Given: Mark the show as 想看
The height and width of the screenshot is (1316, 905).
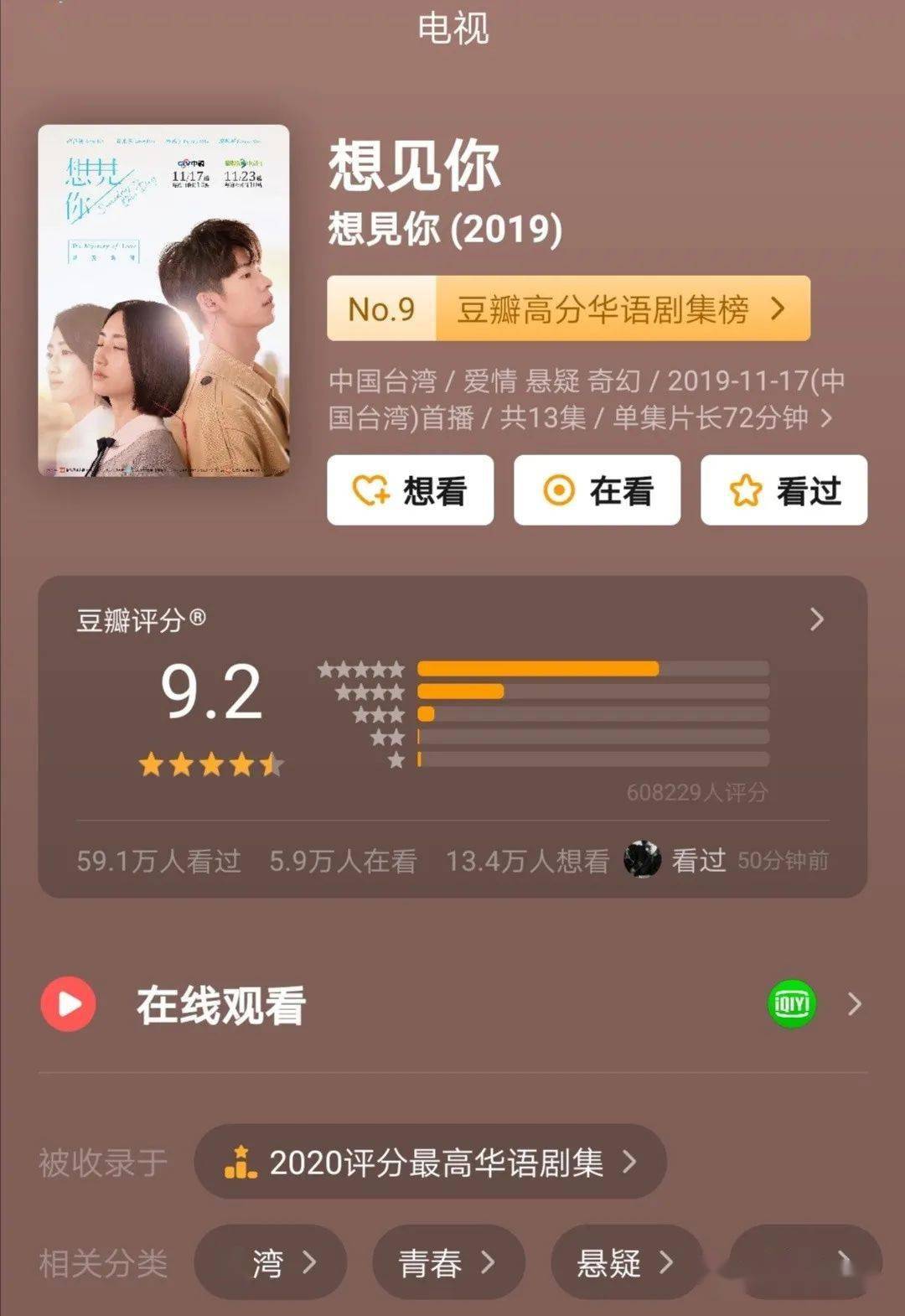Looking at the screenshot, I should 410,490.
